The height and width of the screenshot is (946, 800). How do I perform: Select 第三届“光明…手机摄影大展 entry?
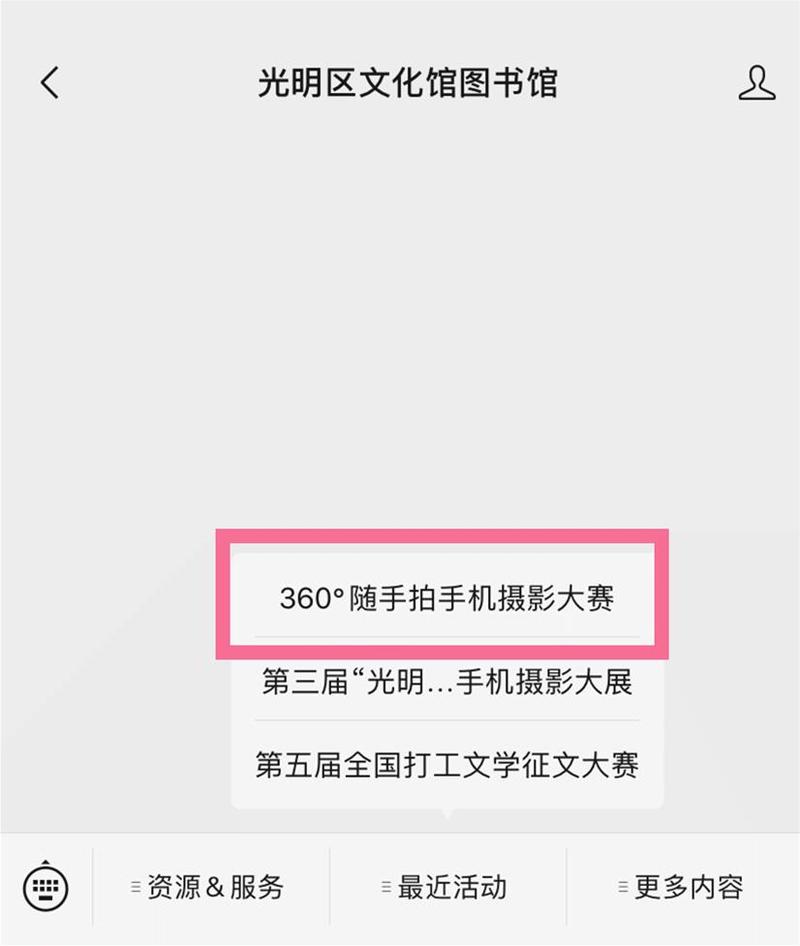point(446,682)
